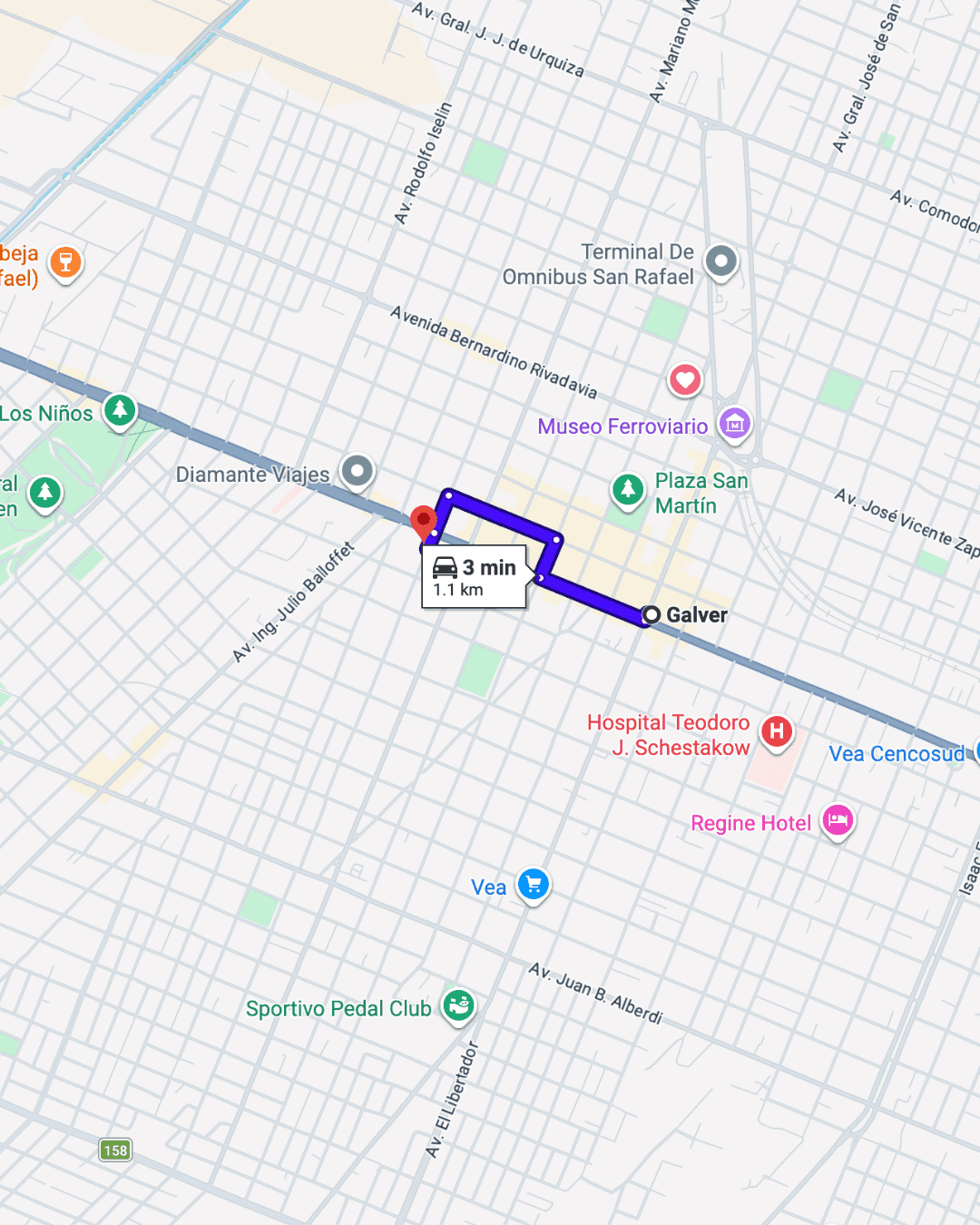Open the saved heart marker near the museum
This screenshot has height=1225, width=980.
[685, 379]
